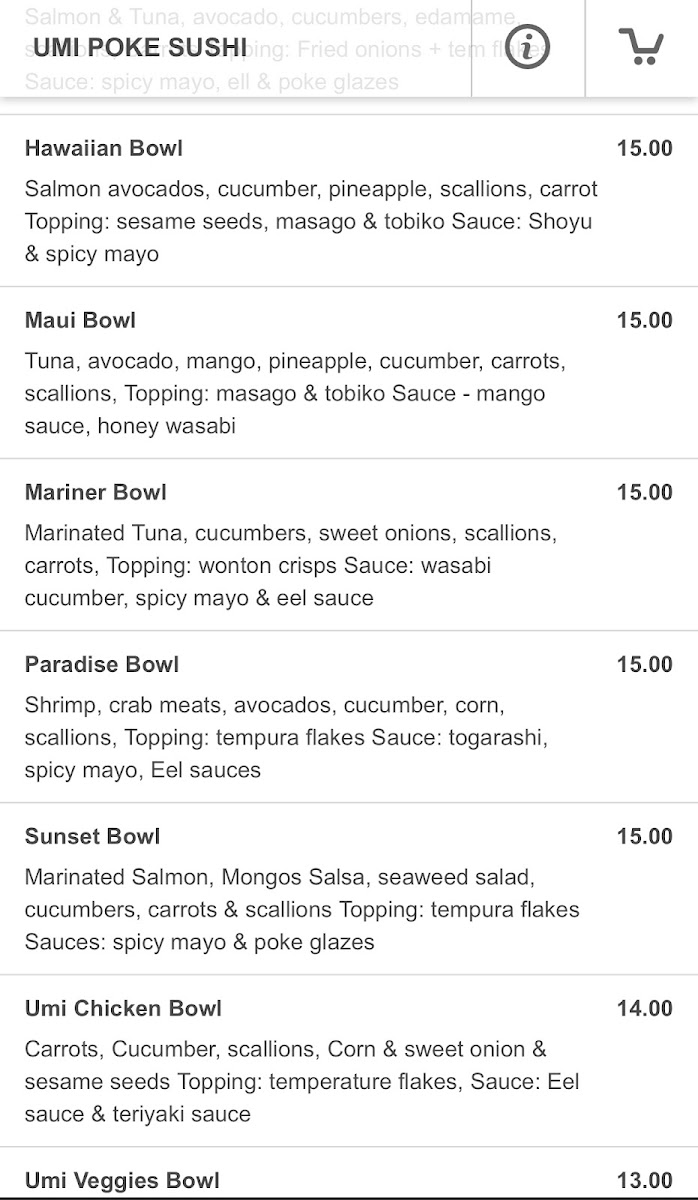Viewport: 698px width, 1200px height.
Task: Open the restaurant info icon
Action: 528,46
